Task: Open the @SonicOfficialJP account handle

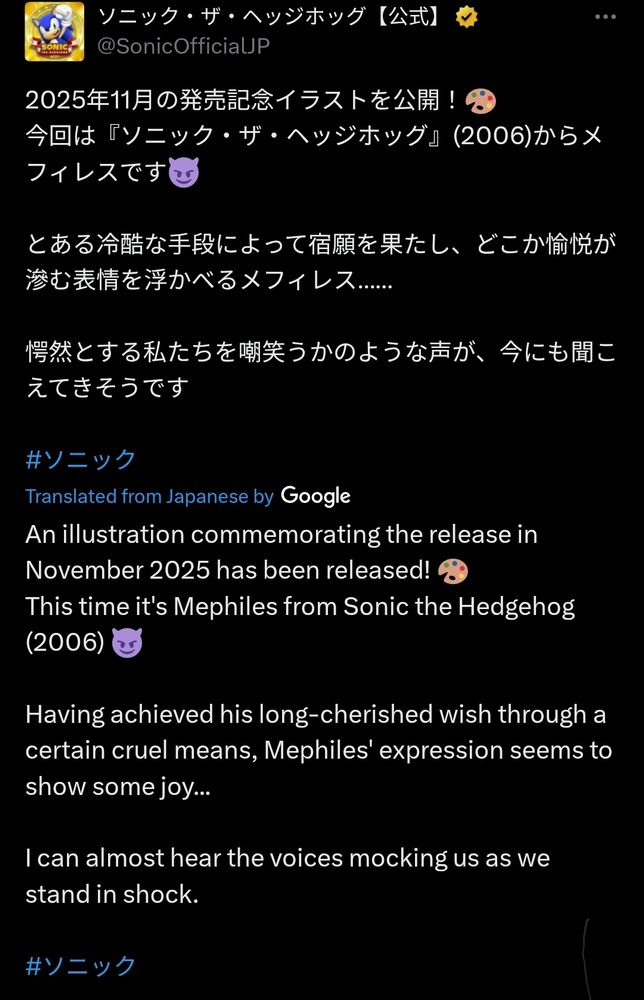Action: tap(184, 45)
